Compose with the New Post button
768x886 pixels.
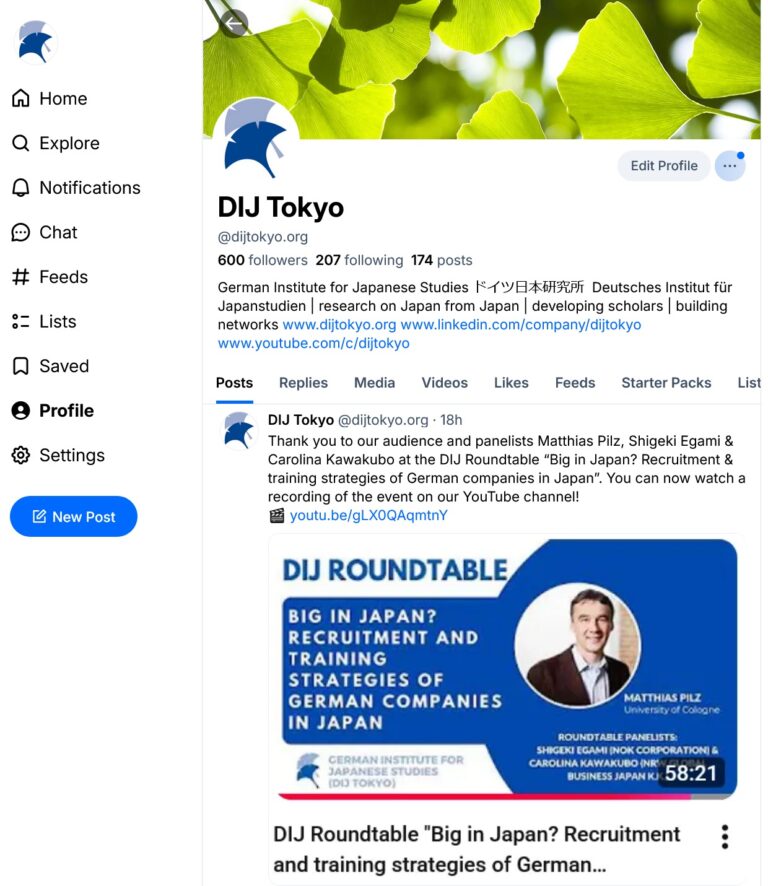click(74, 517)
